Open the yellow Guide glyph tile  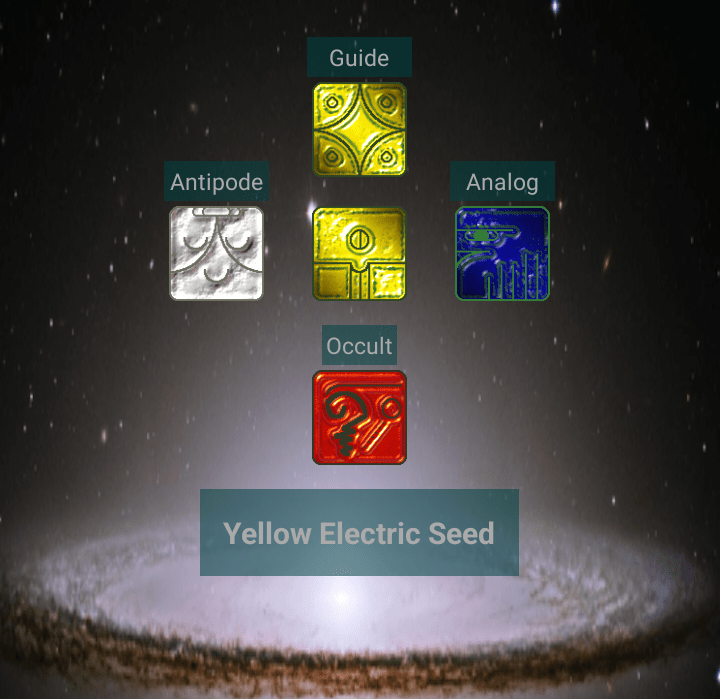pos(359,129)
